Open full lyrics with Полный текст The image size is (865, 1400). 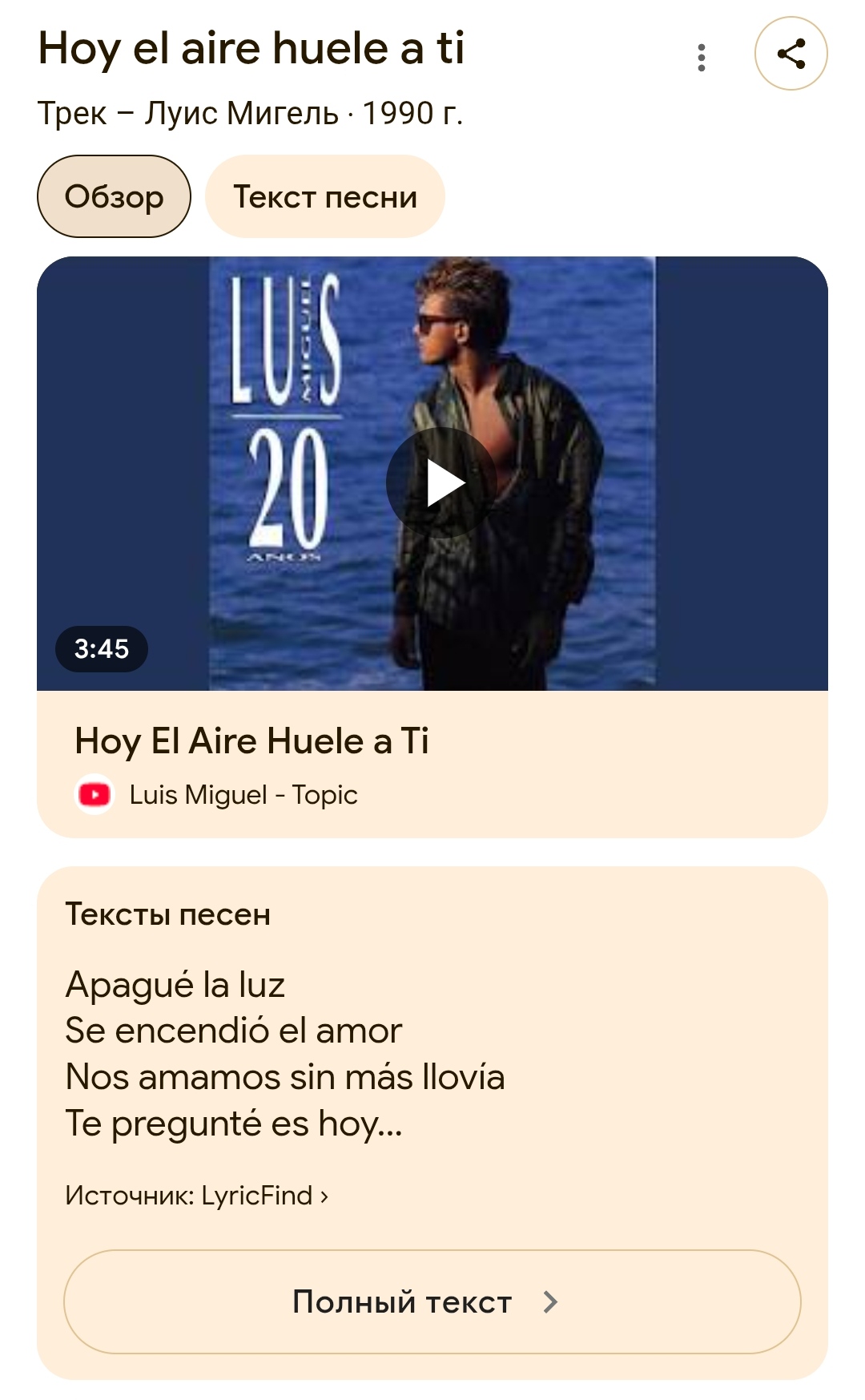432,1302
